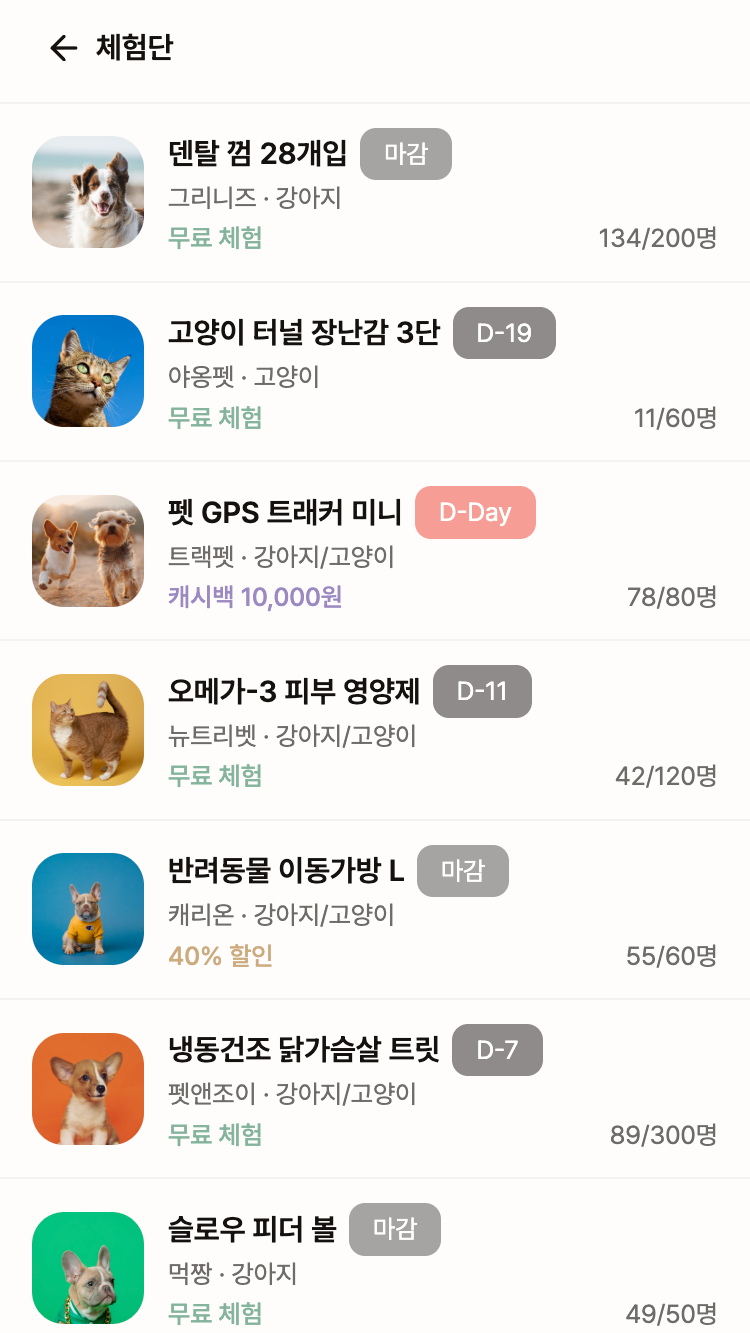
Task: Open 반려동물 이동가방 L listing
Action: pos(286,871)
